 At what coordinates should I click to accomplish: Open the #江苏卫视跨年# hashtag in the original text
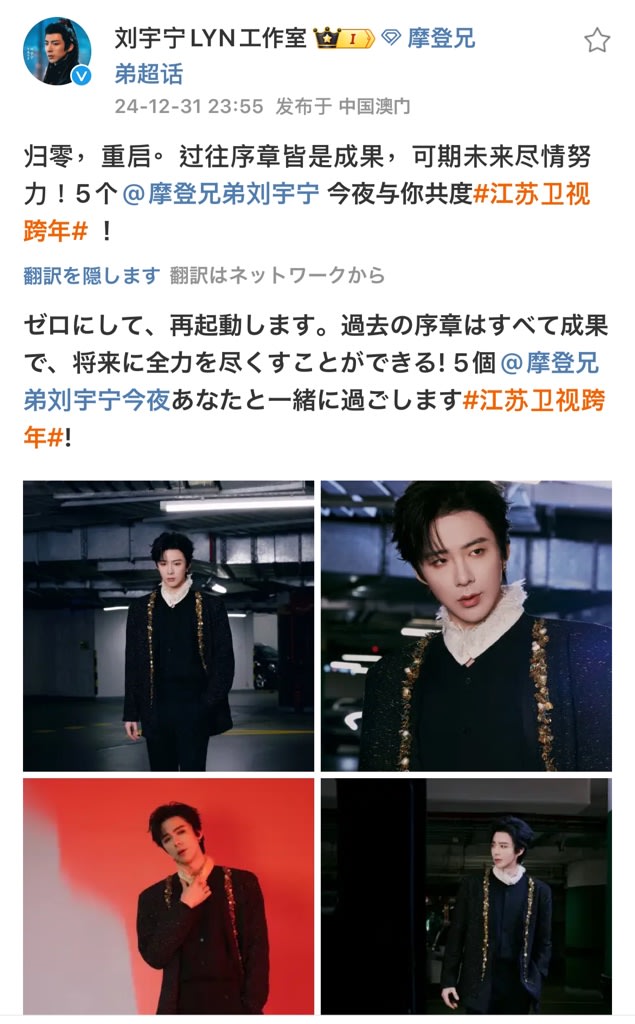535,194
